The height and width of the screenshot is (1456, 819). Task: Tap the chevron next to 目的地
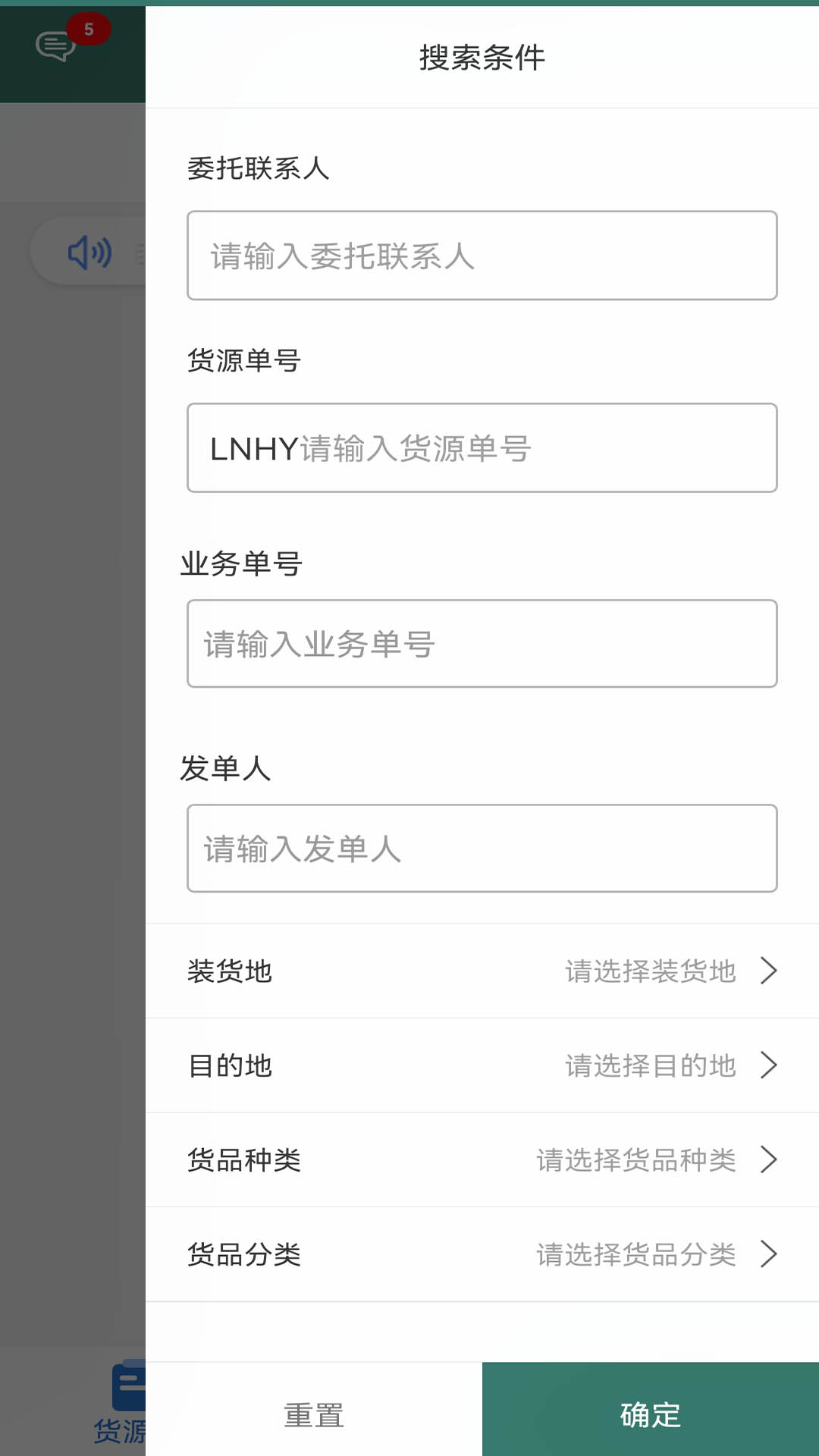pyautogui.click(x=769, y=1065)
